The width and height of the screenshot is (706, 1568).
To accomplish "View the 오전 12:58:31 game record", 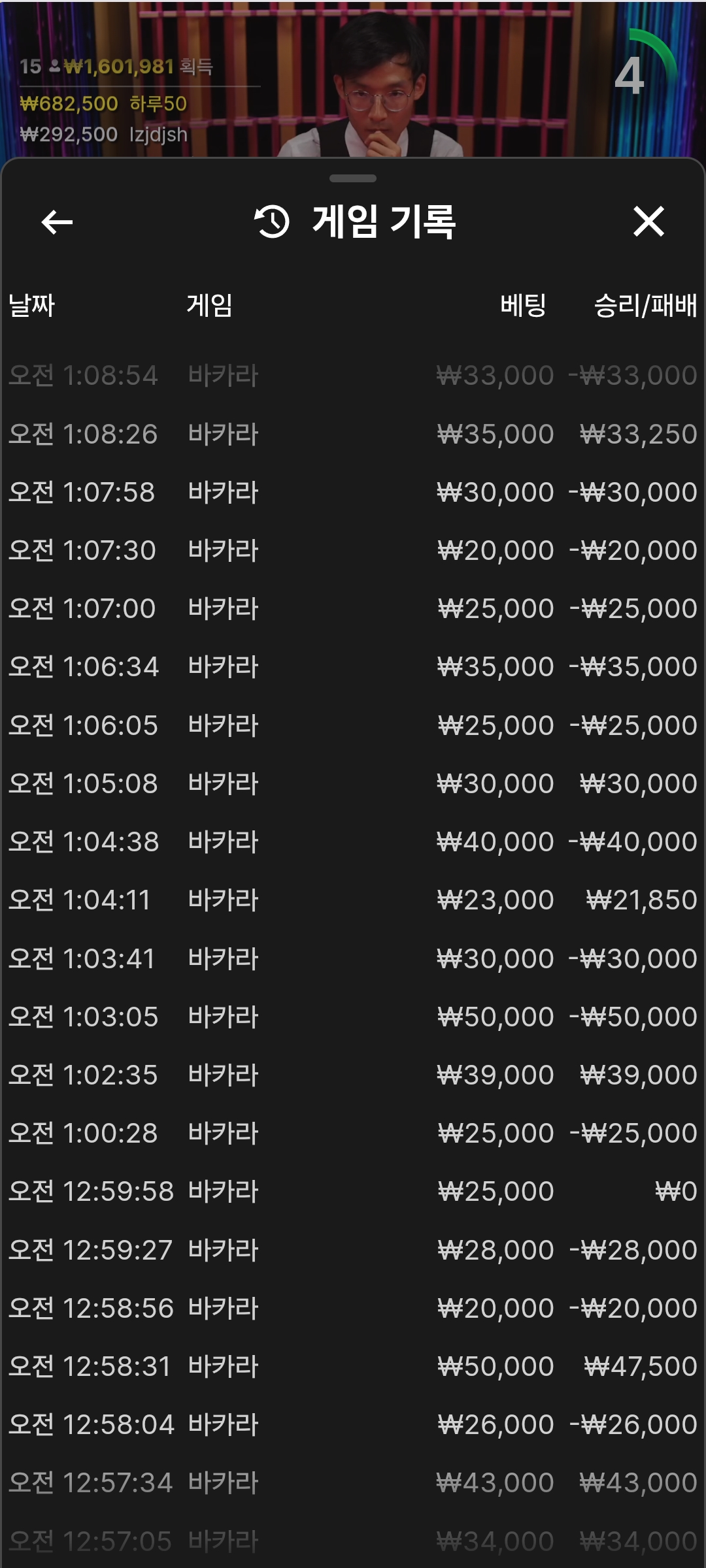I will 353,1366.
